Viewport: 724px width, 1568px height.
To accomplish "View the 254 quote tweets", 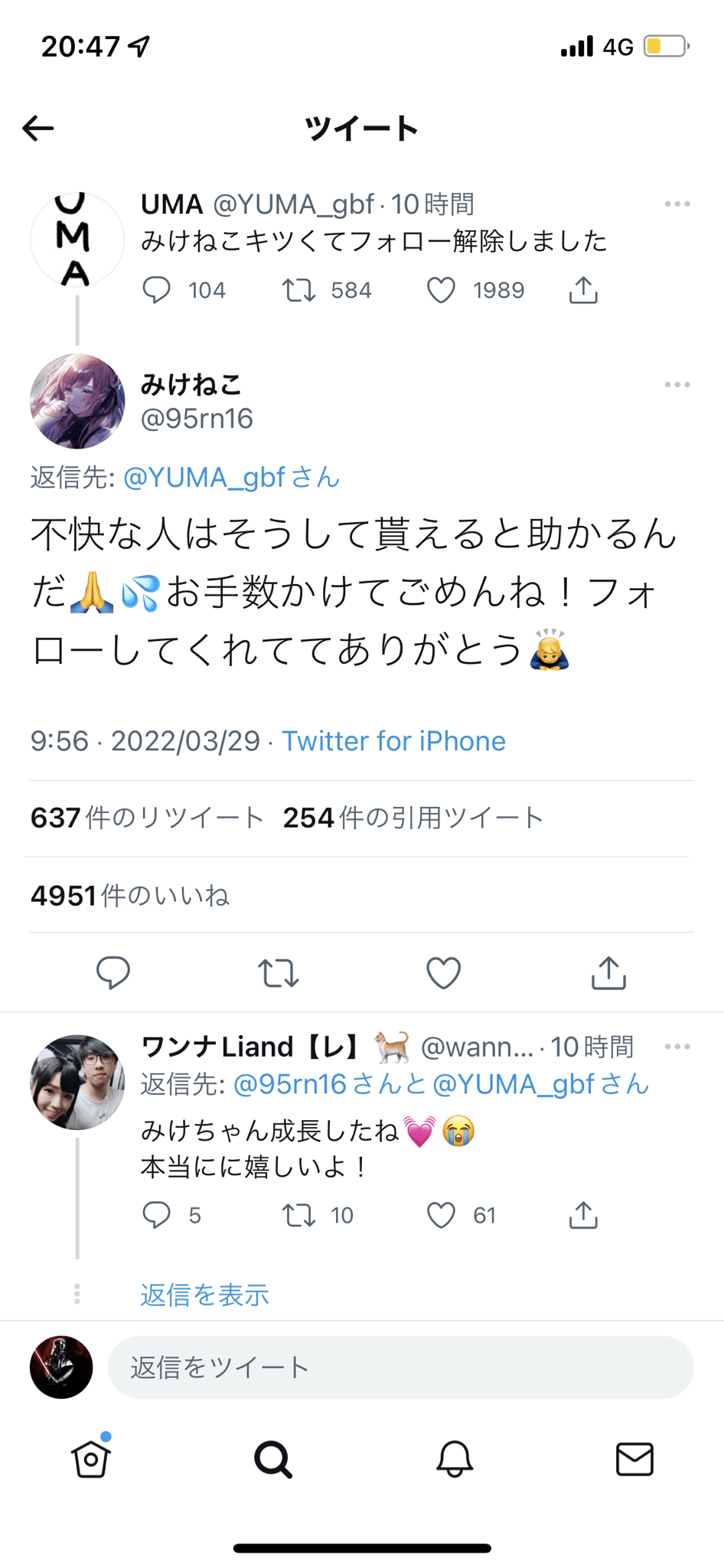I will 413,818.
